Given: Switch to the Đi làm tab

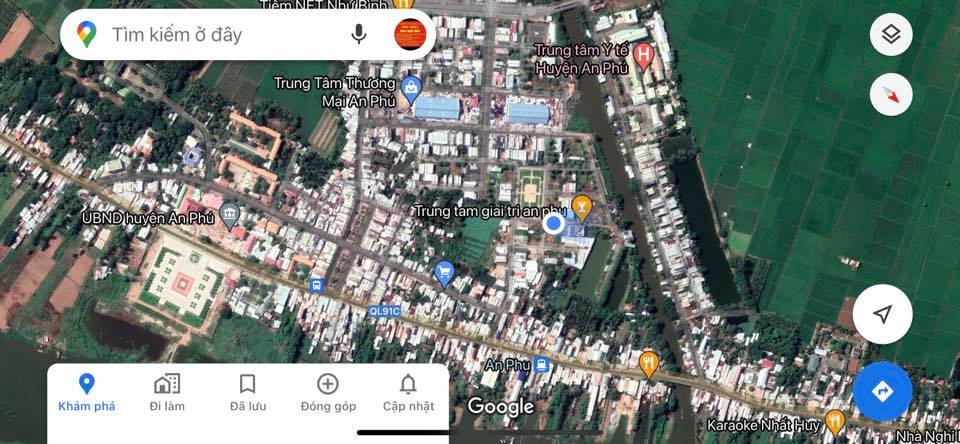Looking at the screenshot, I should [x=167, y=392].
